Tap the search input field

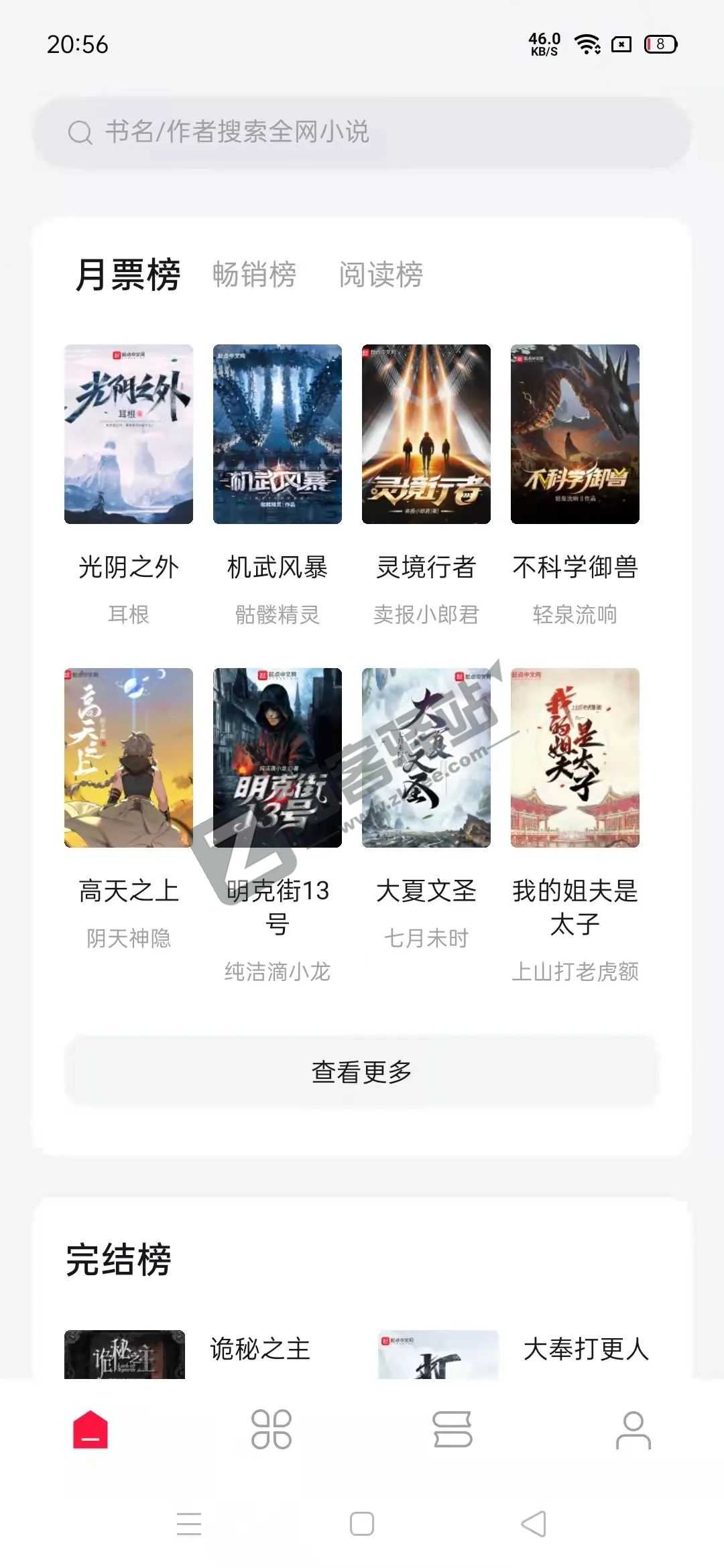tap(362, 131)
